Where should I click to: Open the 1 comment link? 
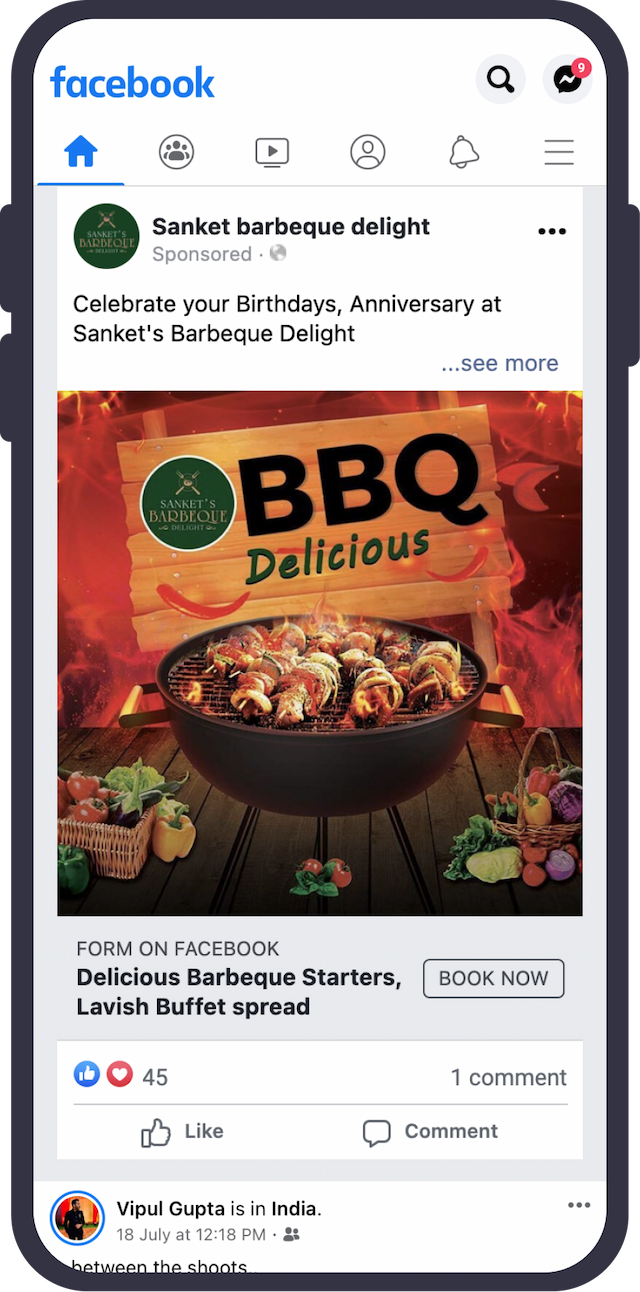click(508, 1077)
